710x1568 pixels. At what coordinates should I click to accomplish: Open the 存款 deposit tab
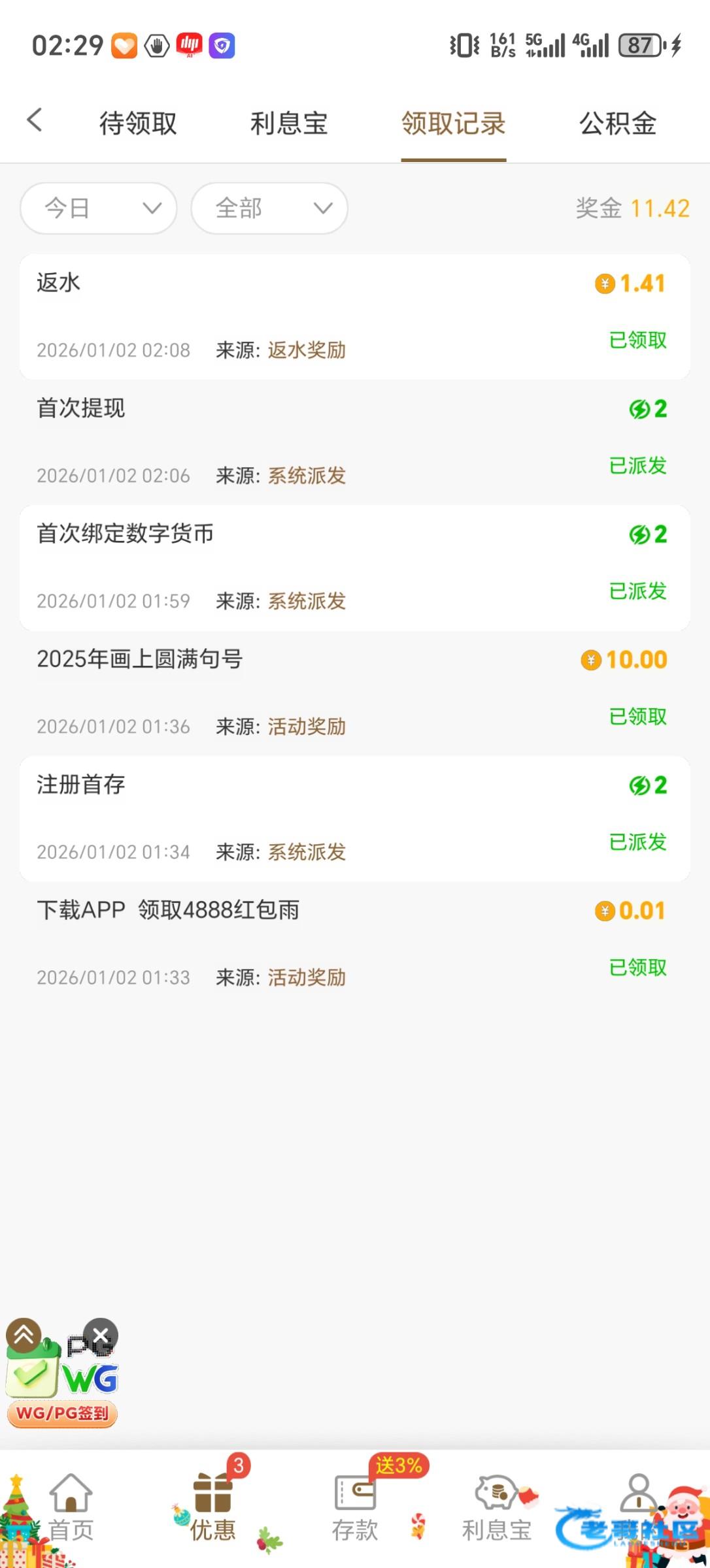[x=355, y=1509]
